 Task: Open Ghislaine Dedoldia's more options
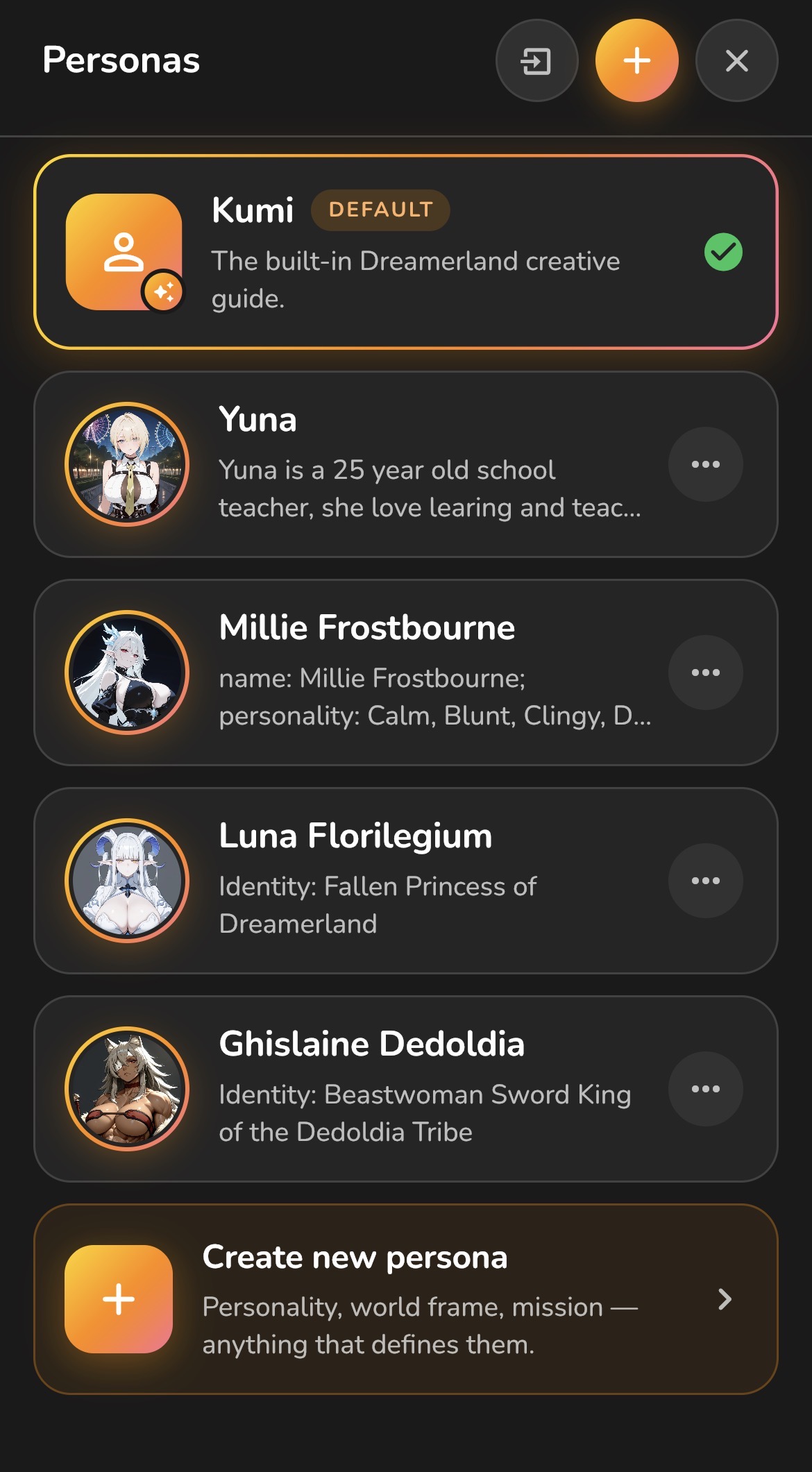tap(705, 1089)
